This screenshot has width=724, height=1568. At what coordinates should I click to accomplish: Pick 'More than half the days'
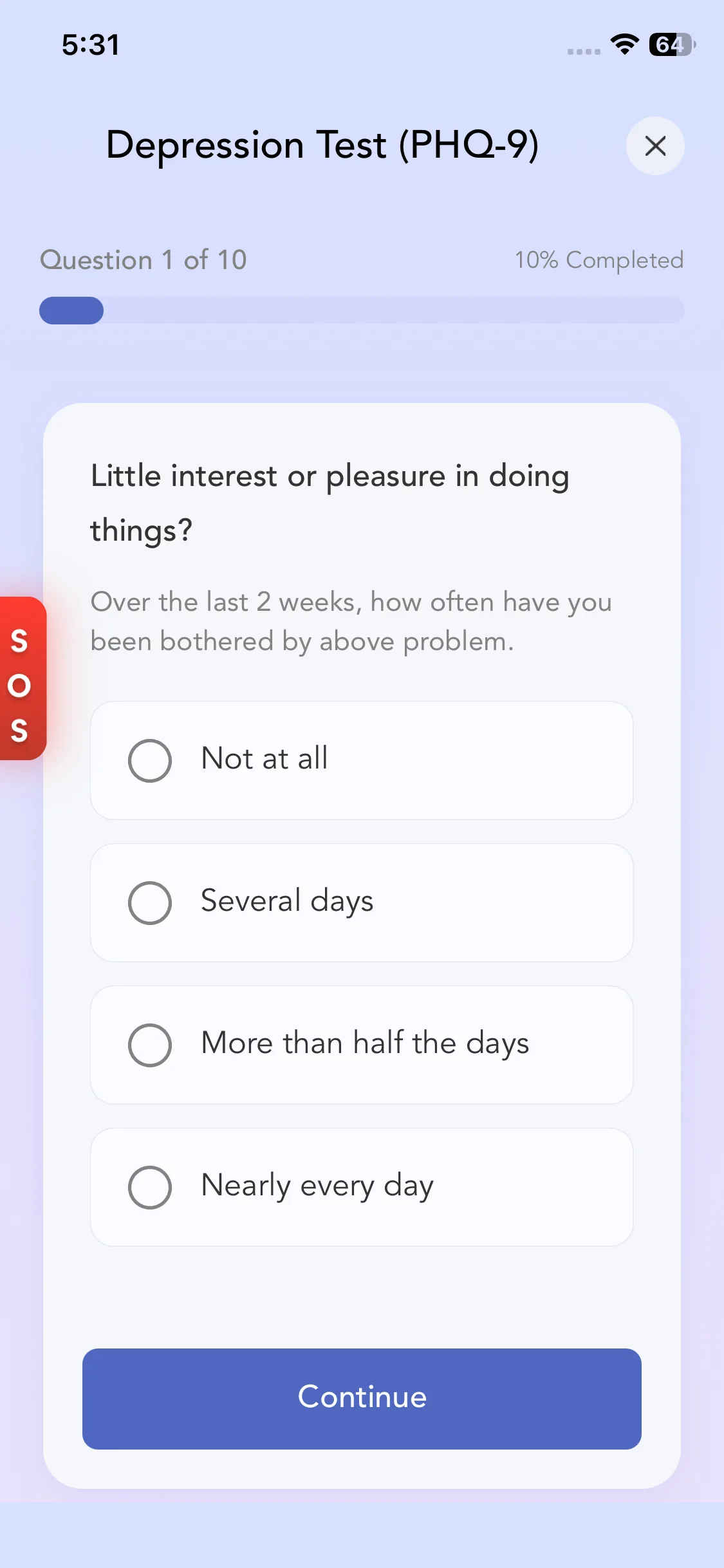(361, 1045)
